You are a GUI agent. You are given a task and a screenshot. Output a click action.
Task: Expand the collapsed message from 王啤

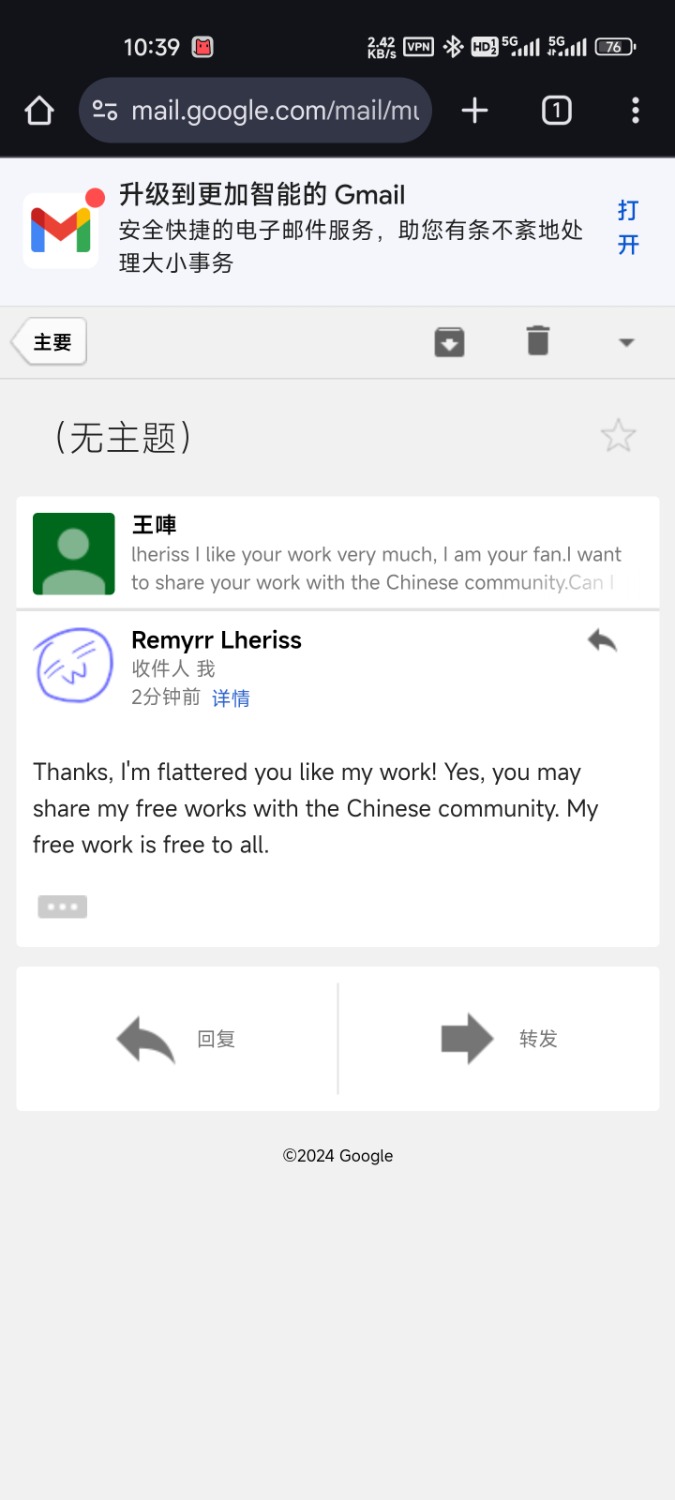[x=338, y=553]
